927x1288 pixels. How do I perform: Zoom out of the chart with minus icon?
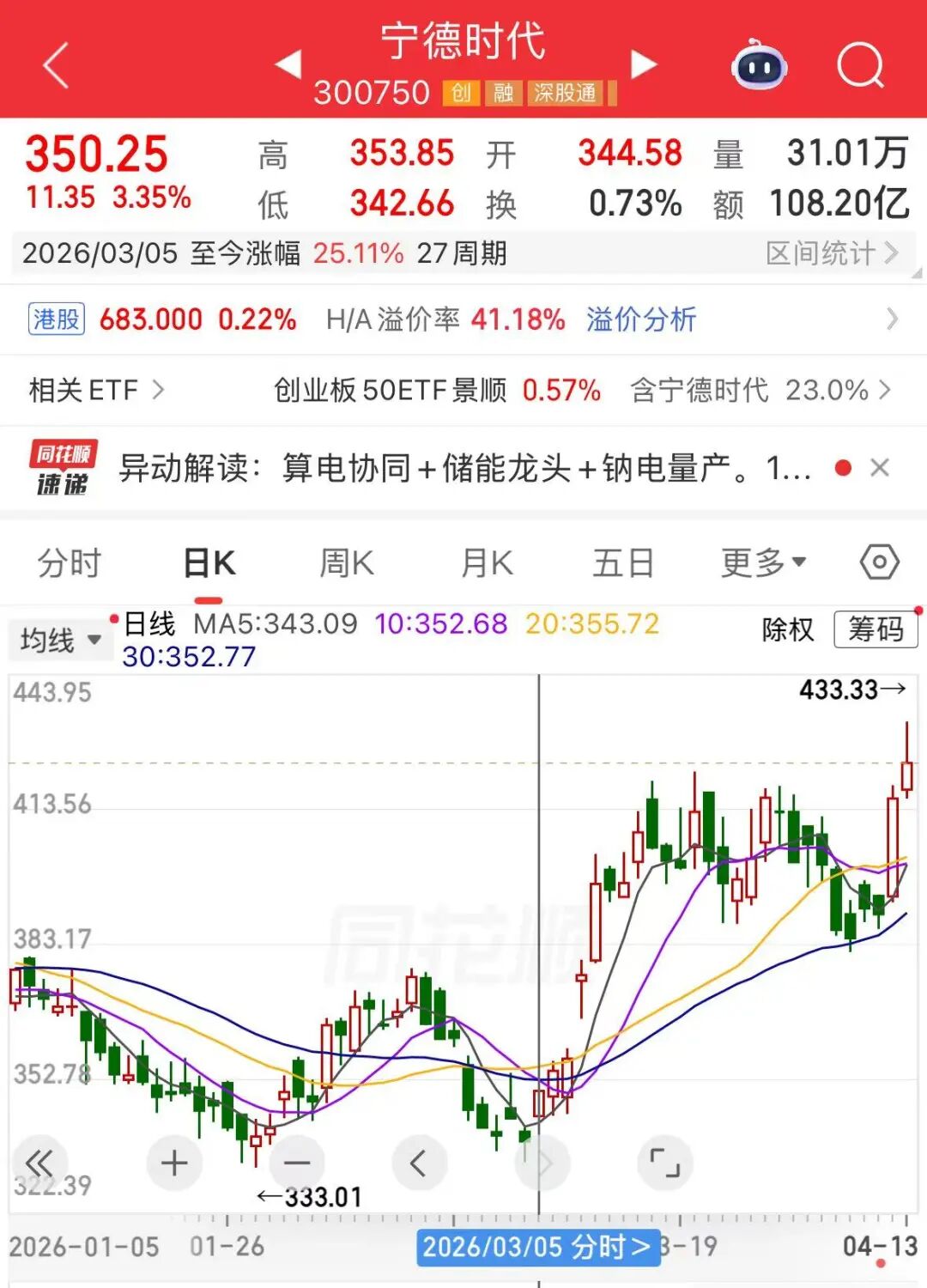click(298, 1163)
